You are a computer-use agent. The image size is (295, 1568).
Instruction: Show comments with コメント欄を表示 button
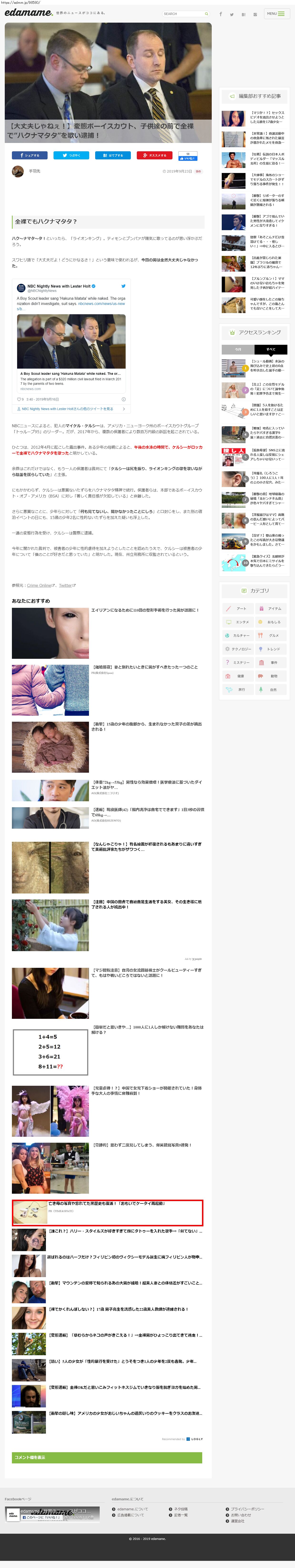pyautogui.click(x=107, y=1457)
